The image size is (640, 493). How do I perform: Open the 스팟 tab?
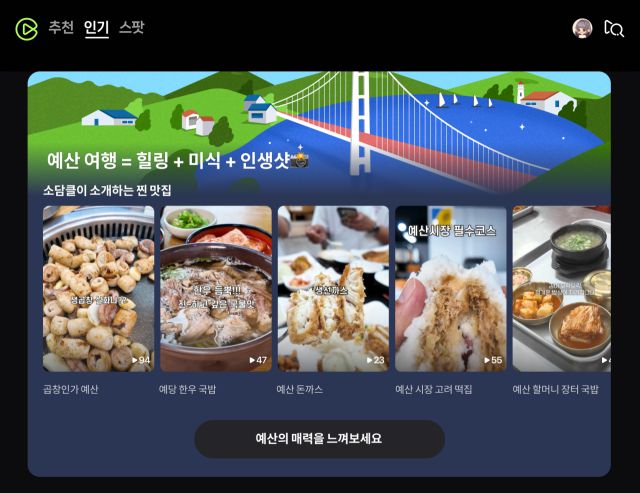coord(131,28)
